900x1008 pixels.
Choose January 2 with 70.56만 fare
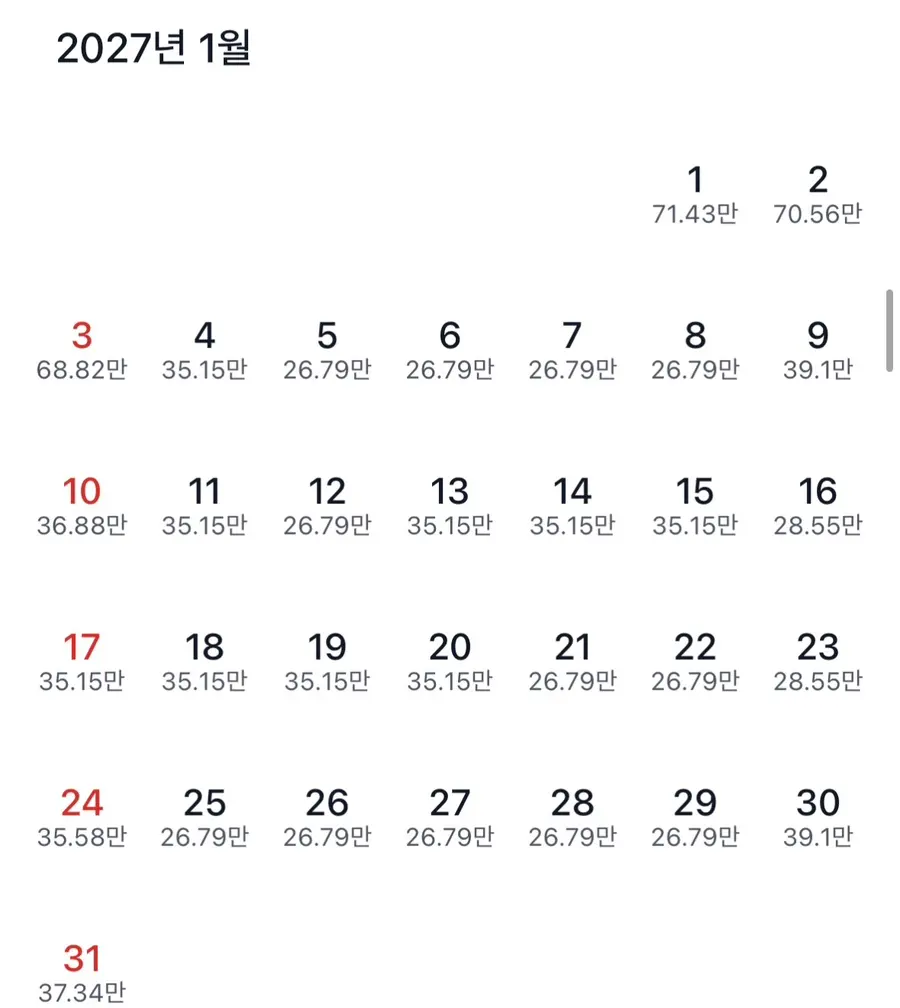click(x=818, y=195)
